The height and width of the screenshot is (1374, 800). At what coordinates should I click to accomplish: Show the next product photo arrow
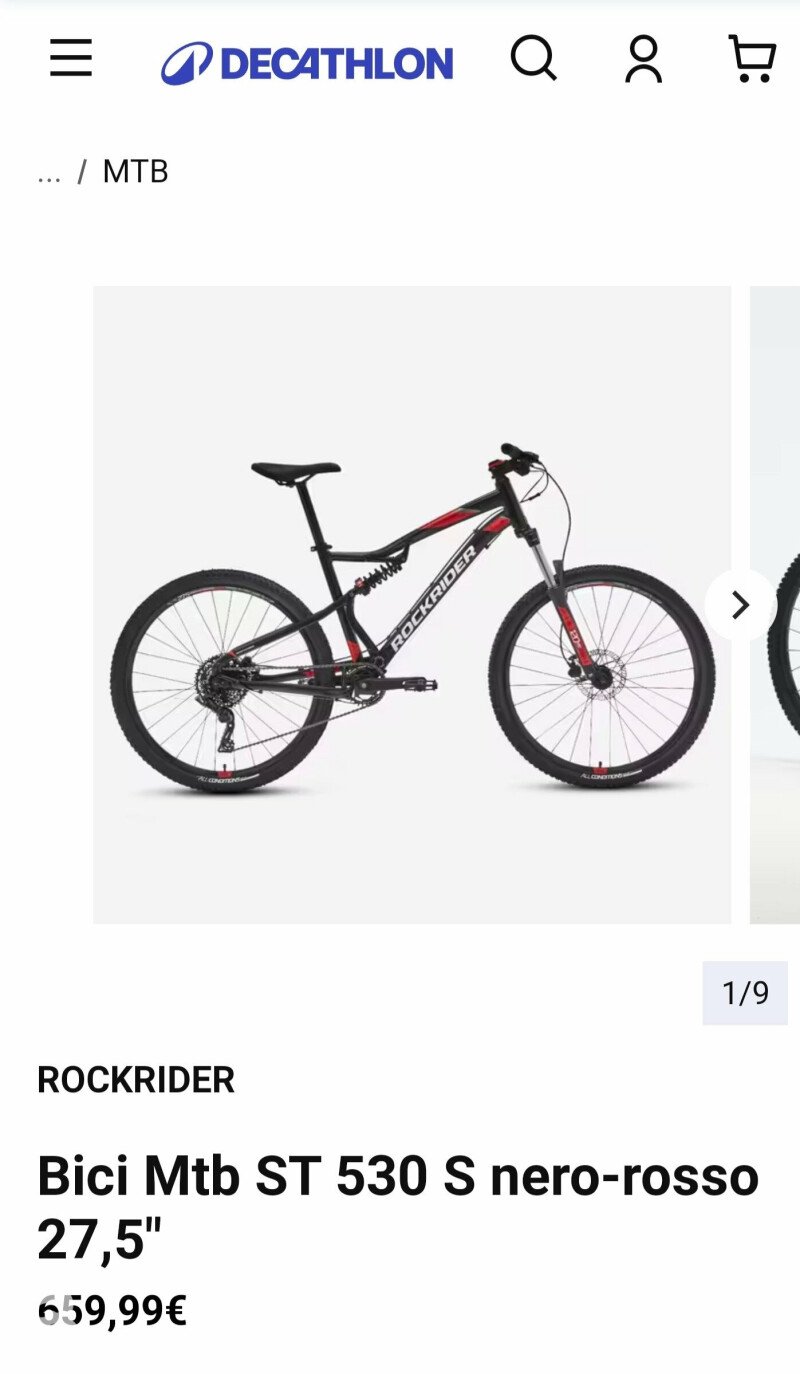pyautogui.click(x=740, y=605)
